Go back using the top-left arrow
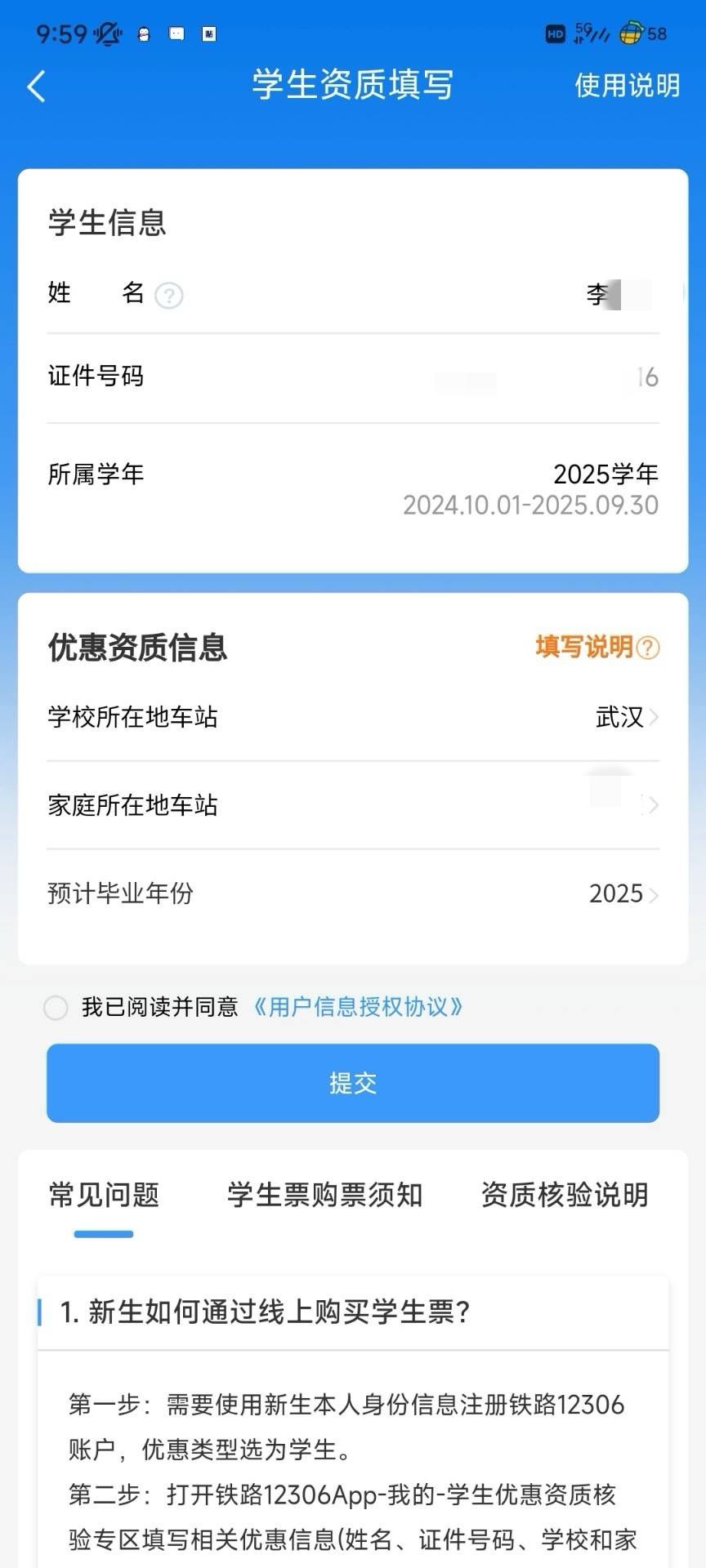Viewport: 706px width, 1568px height. (36, 86)
